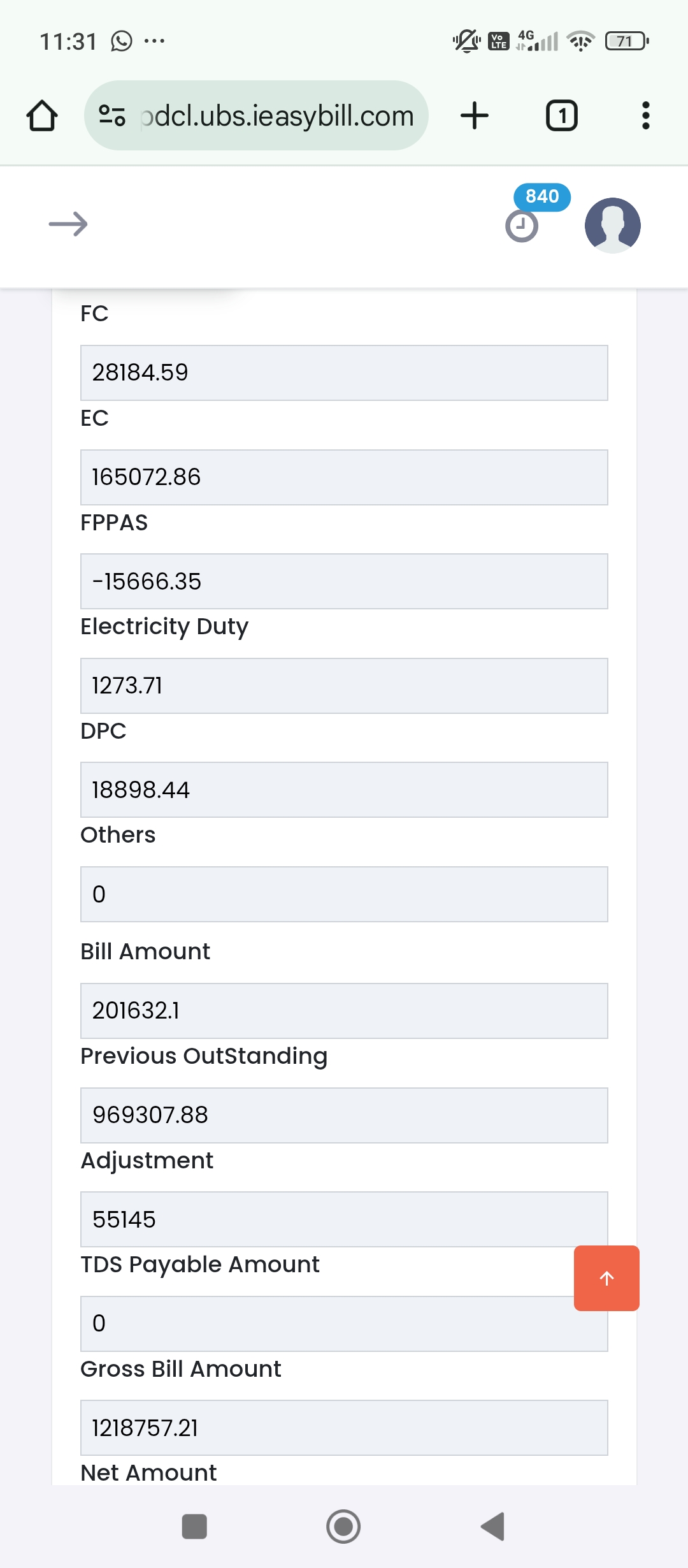
Task: Open the browser home page
Action: (x=42, y=115)
